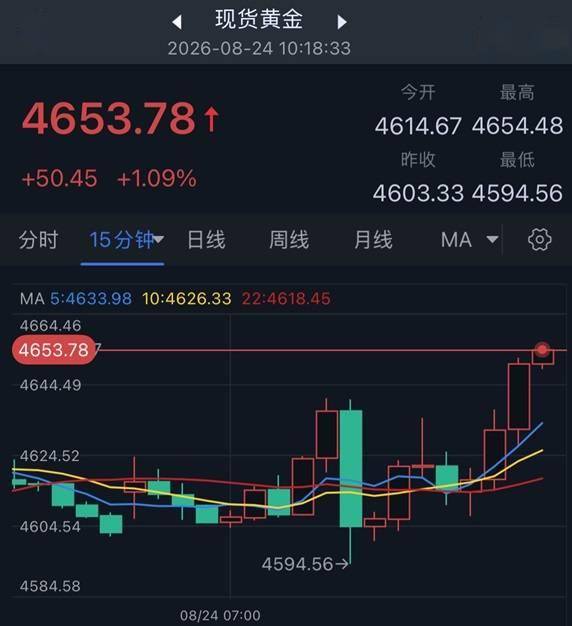572x626 pixels.
Task: Open the MA indicator dropdown
Action: pyautogui.click(x=470, y=240)
